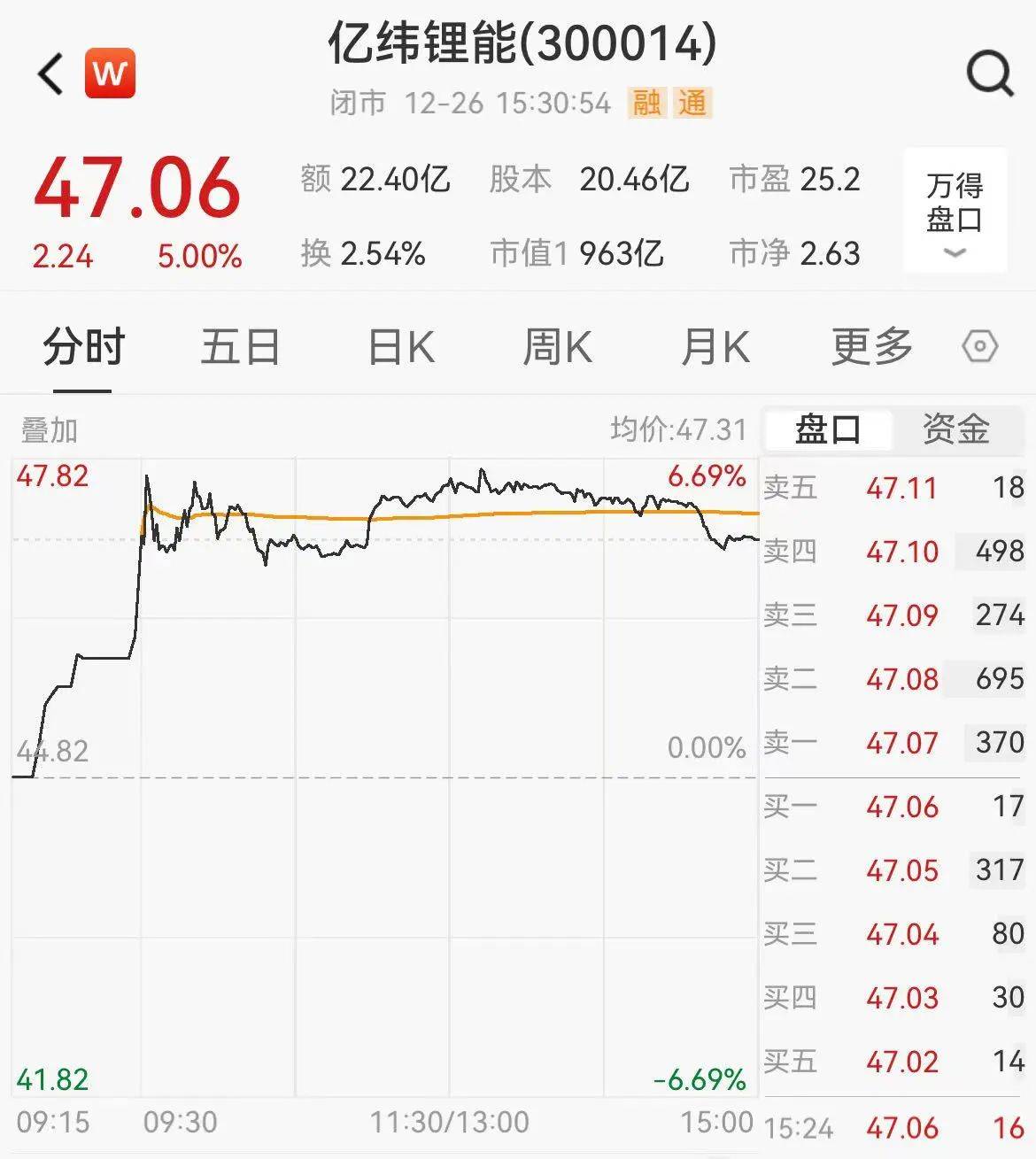Expand the 万得盘口 dropdown
The width and height of the screenshot is (1036, 1159).
tap(955, 212)
